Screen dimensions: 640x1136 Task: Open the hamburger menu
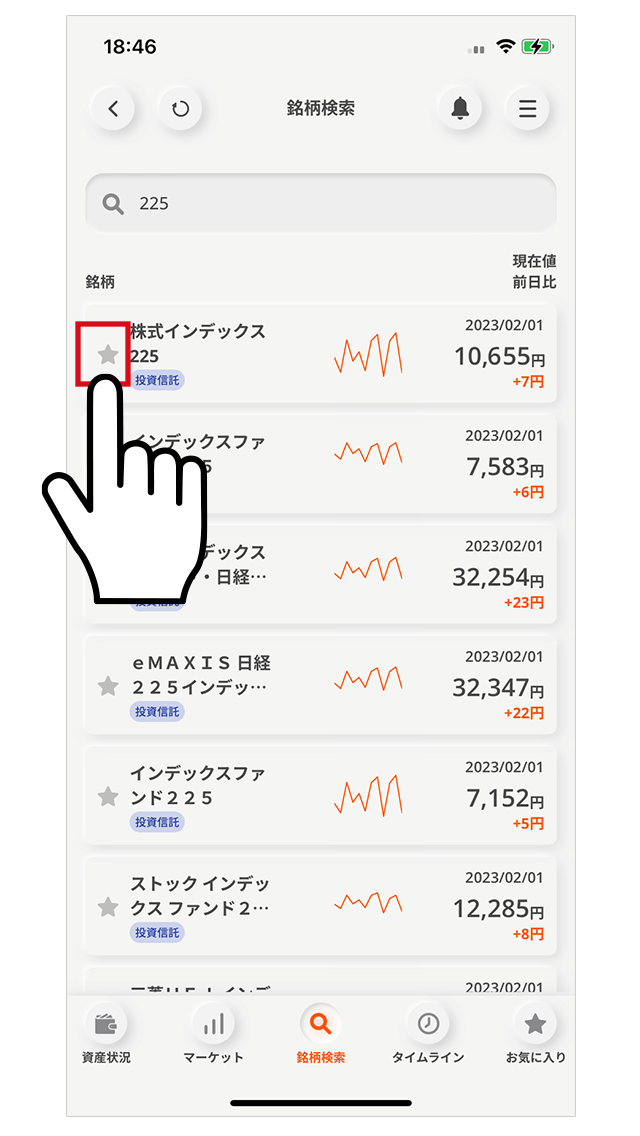click(528, 109)
